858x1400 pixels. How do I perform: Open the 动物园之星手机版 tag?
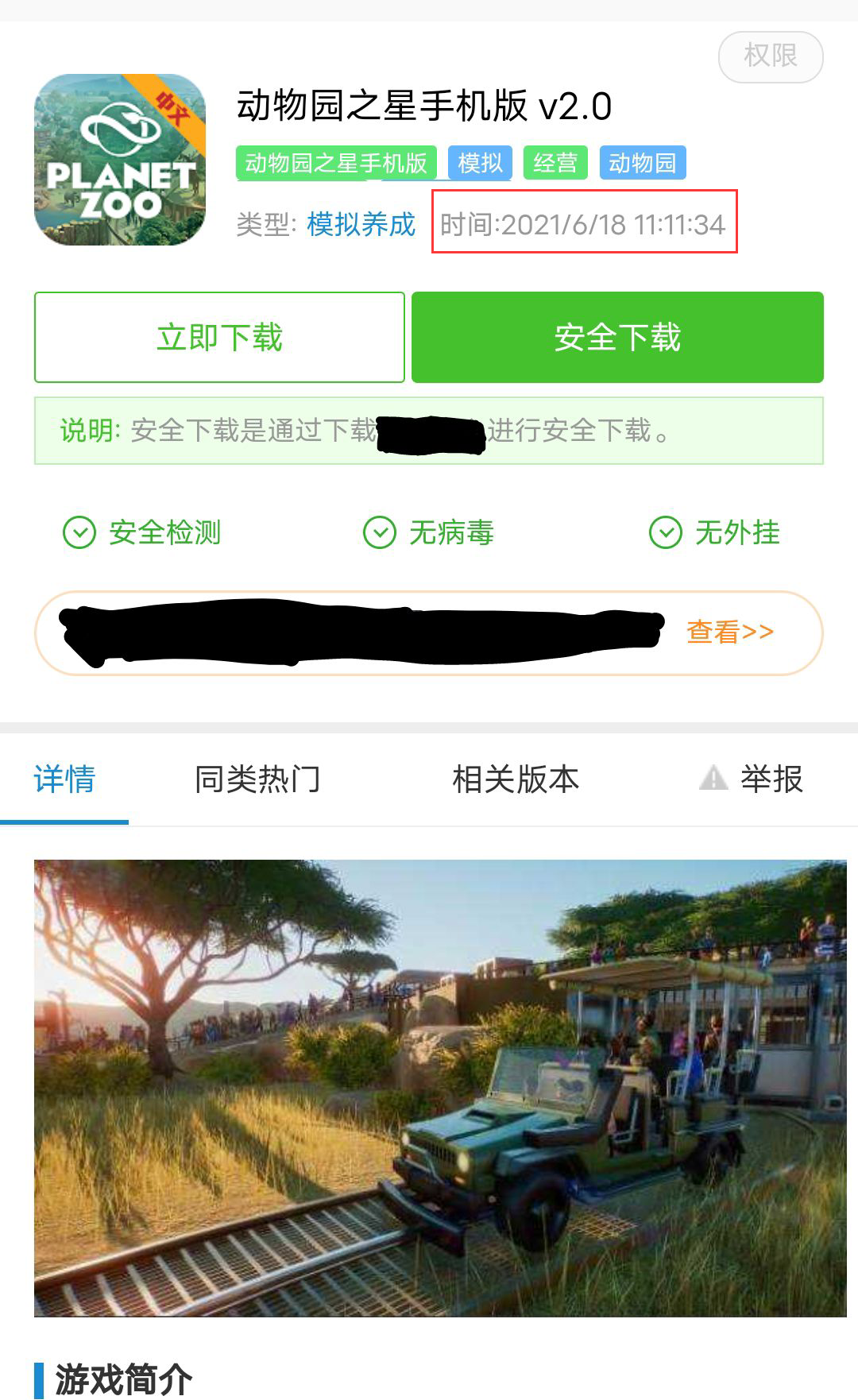pyautogui.click(x=336, y=163)
